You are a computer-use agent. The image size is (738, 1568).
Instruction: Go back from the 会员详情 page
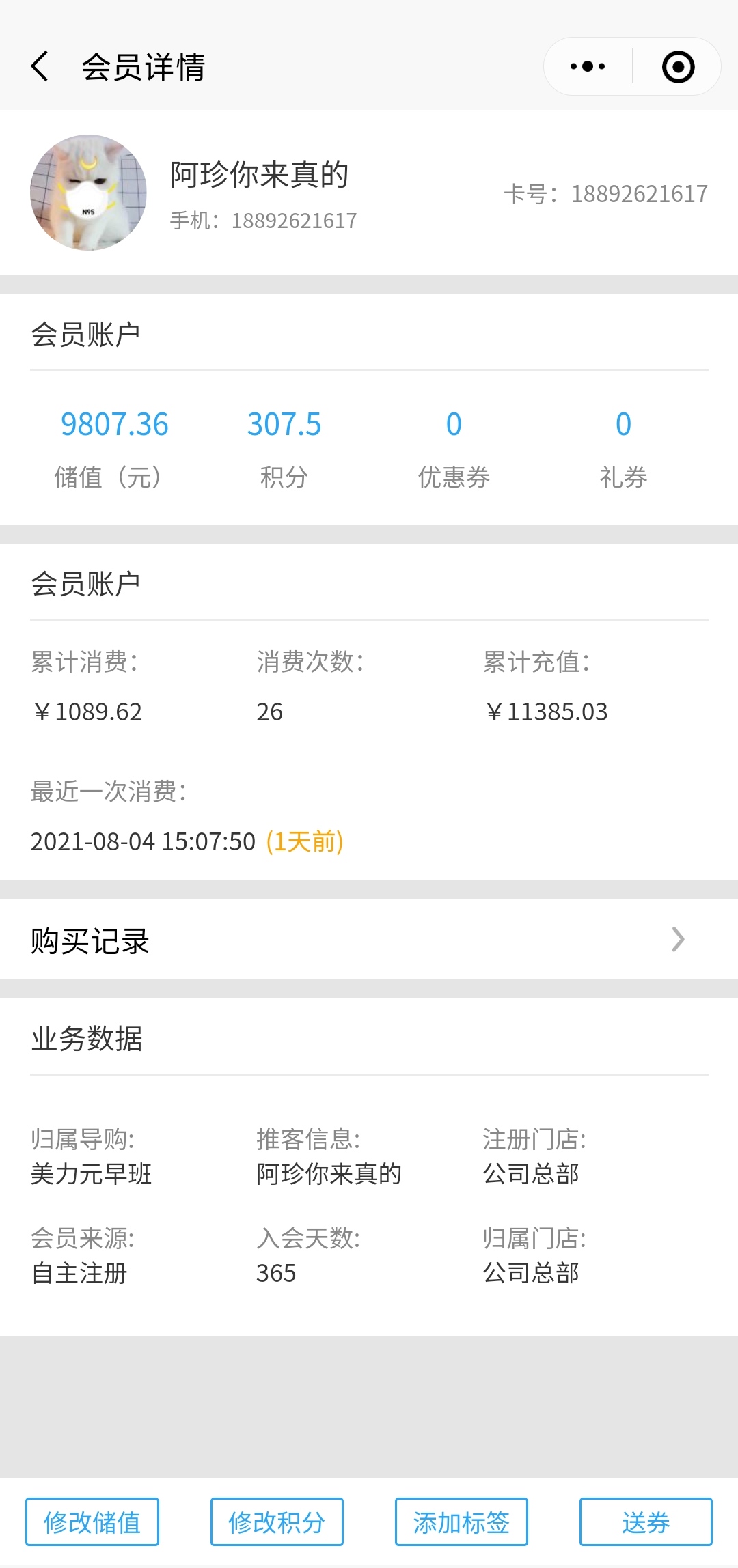coord(40,66)
